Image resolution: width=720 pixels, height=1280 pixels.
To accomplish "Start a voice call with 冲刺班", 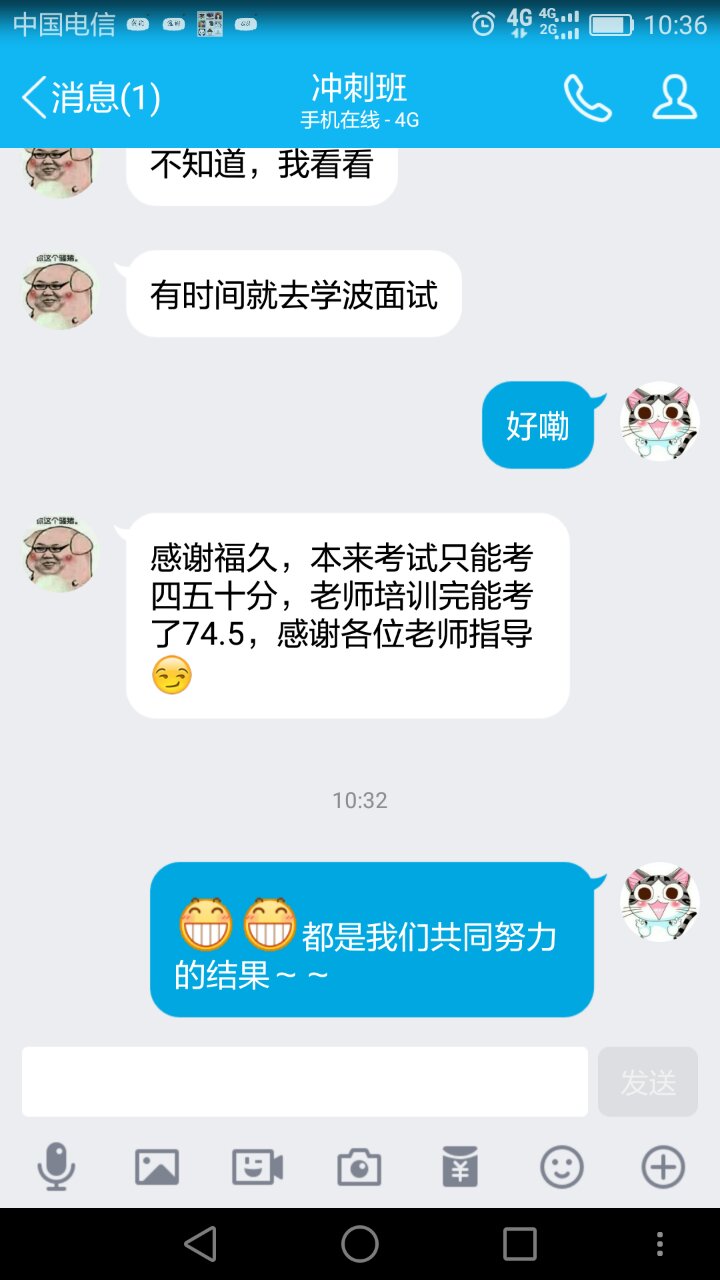I will pos(587,98).
